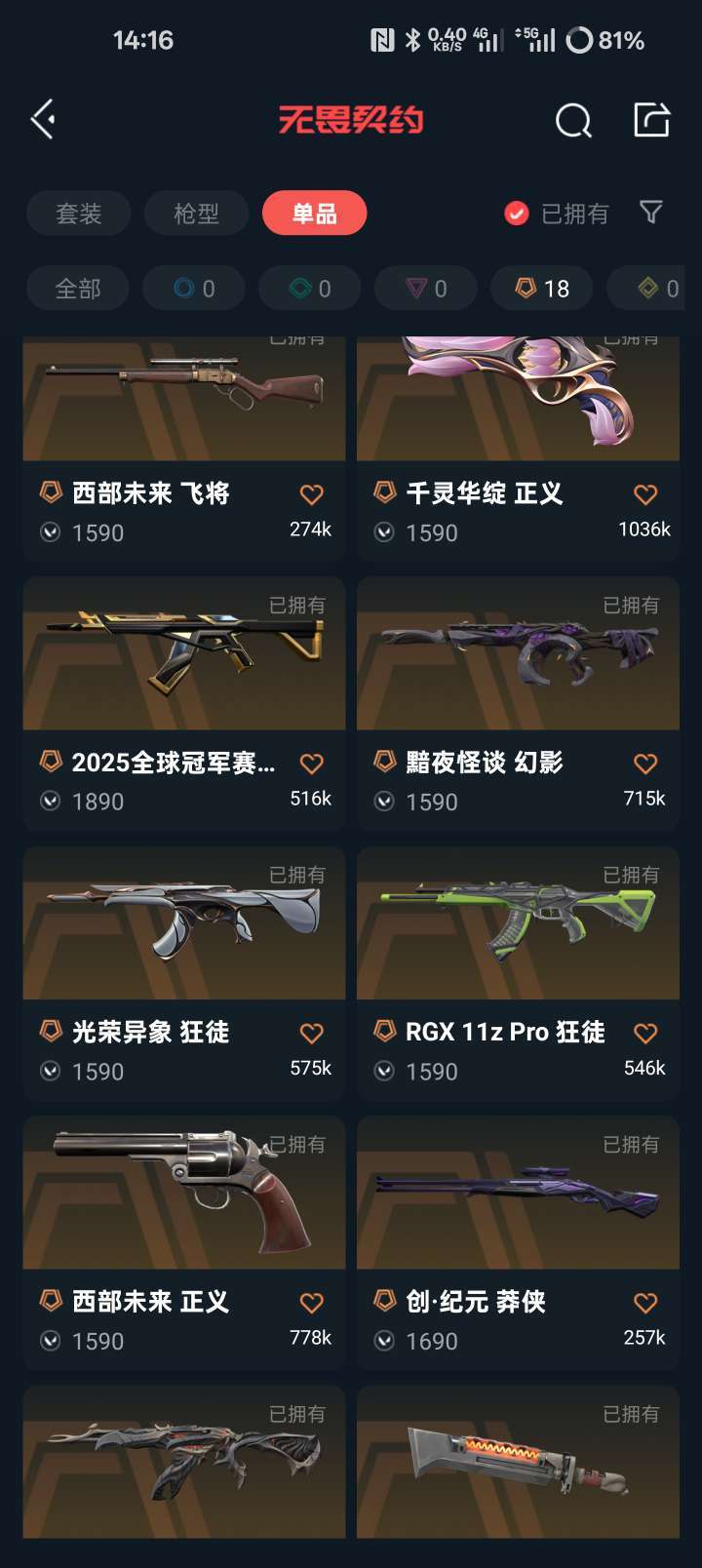Like the RGX 11z Pro 狂徒 skin
The height and width of the screenshot is (1568, 702).
(645, 1033)
